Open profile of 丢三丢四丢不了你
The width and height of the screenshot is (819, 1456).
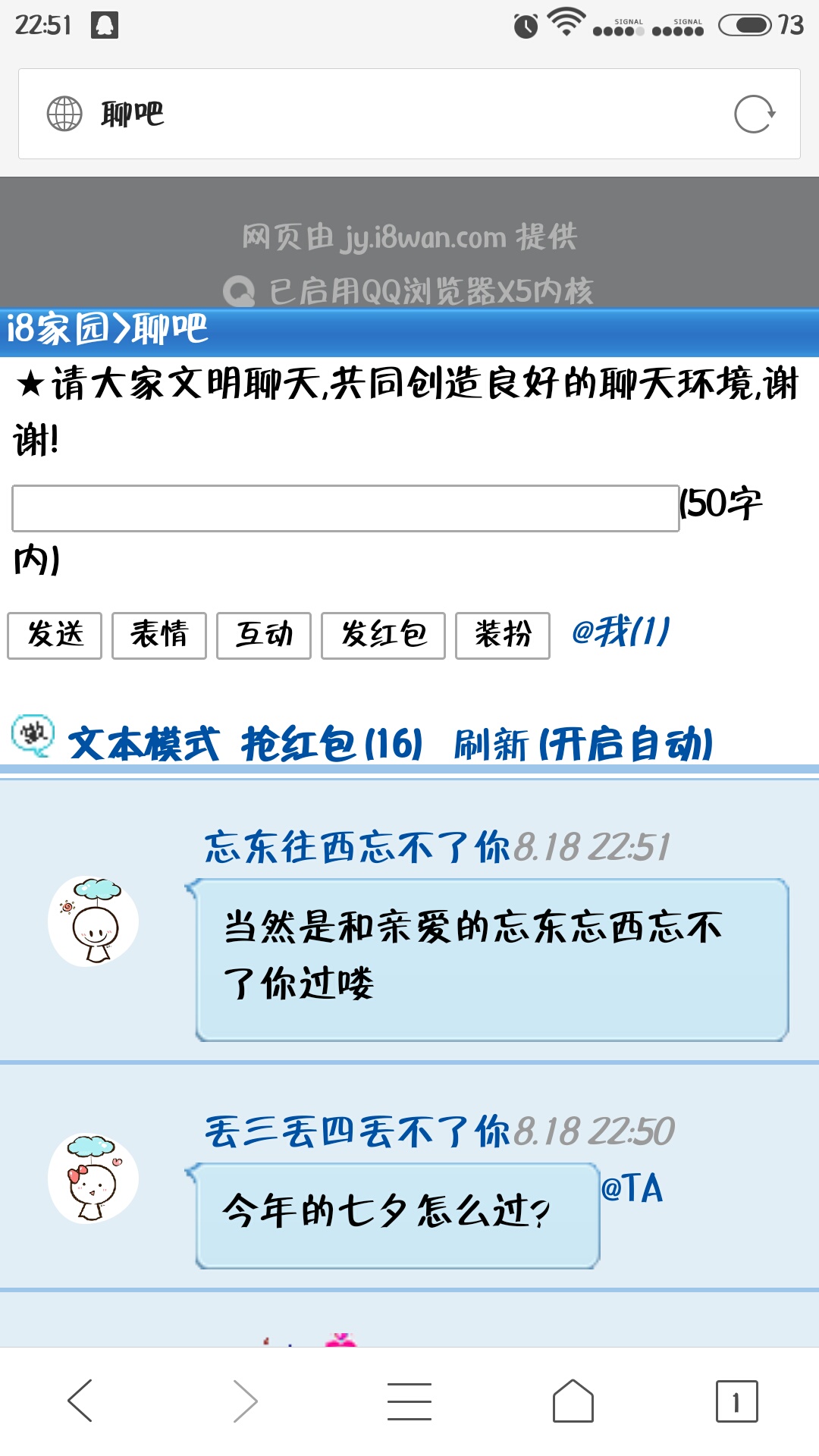(356, 1131)
